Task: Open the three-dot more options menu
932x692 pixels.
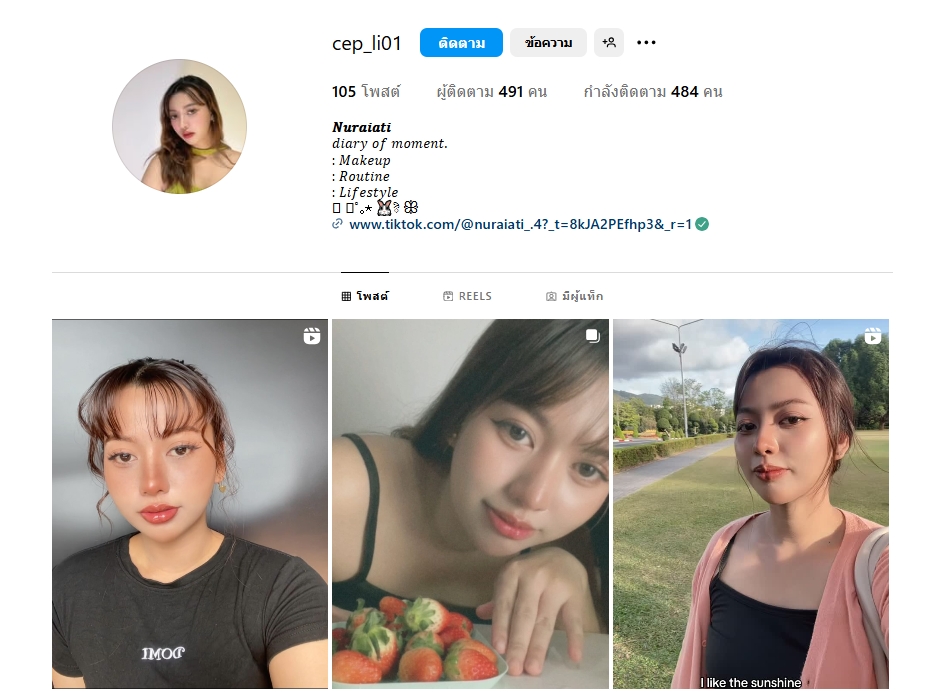Action: 647,43
